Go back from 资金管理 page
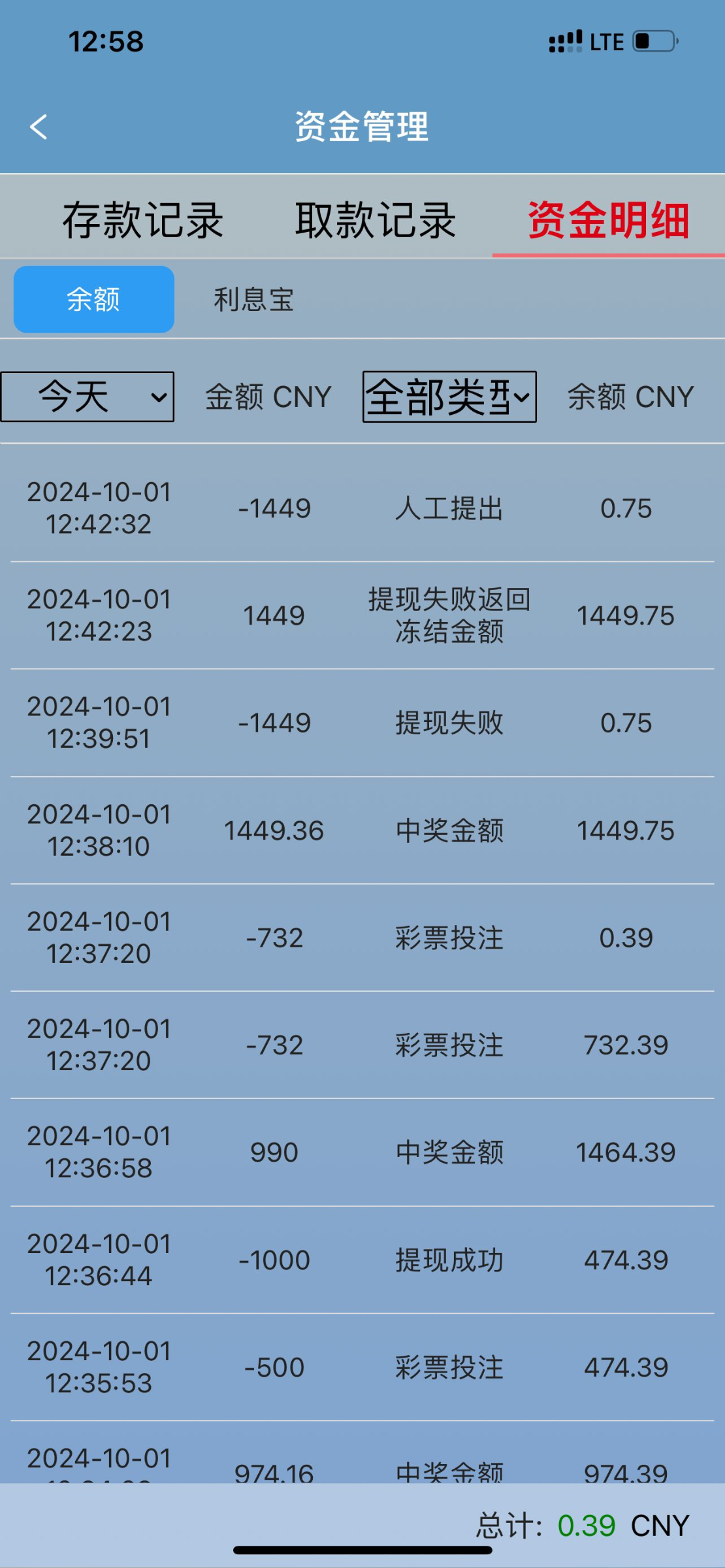Viewport: 725px width, 1568px height. (x=39, y=127)
